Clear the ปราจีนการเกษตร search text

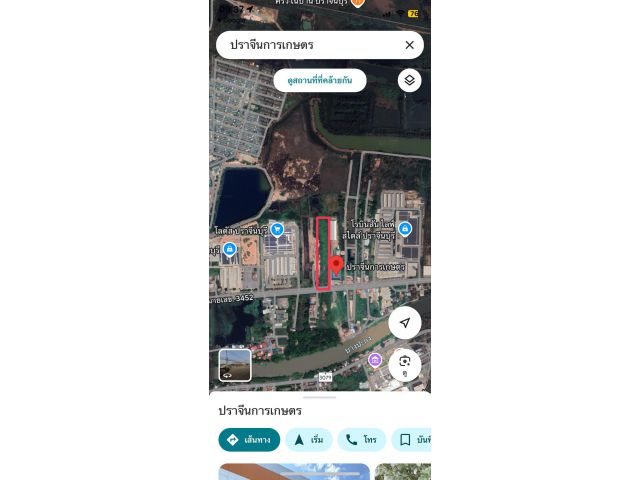pyautogui.click(x=409, y=45)
